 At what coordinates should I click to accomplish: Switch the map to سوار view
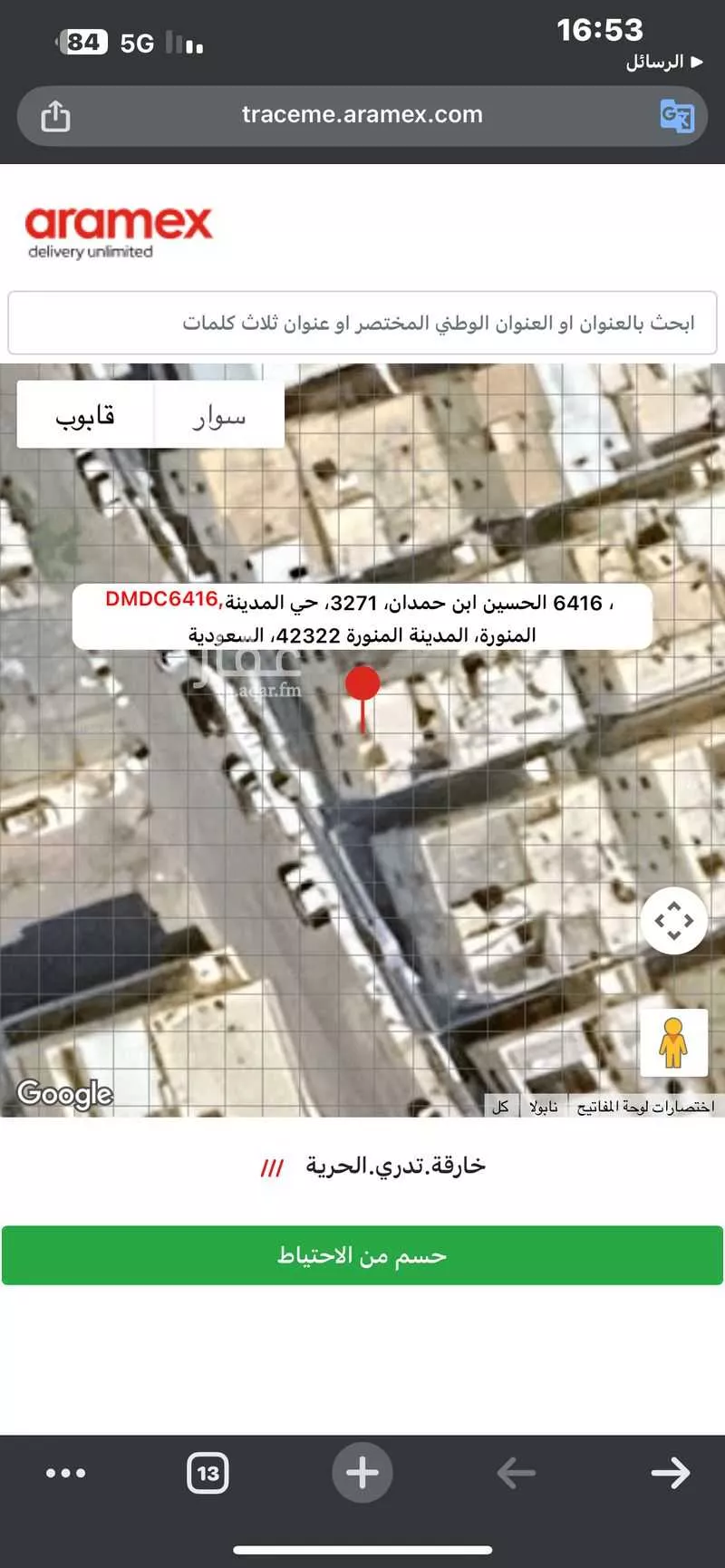(217, 413)
